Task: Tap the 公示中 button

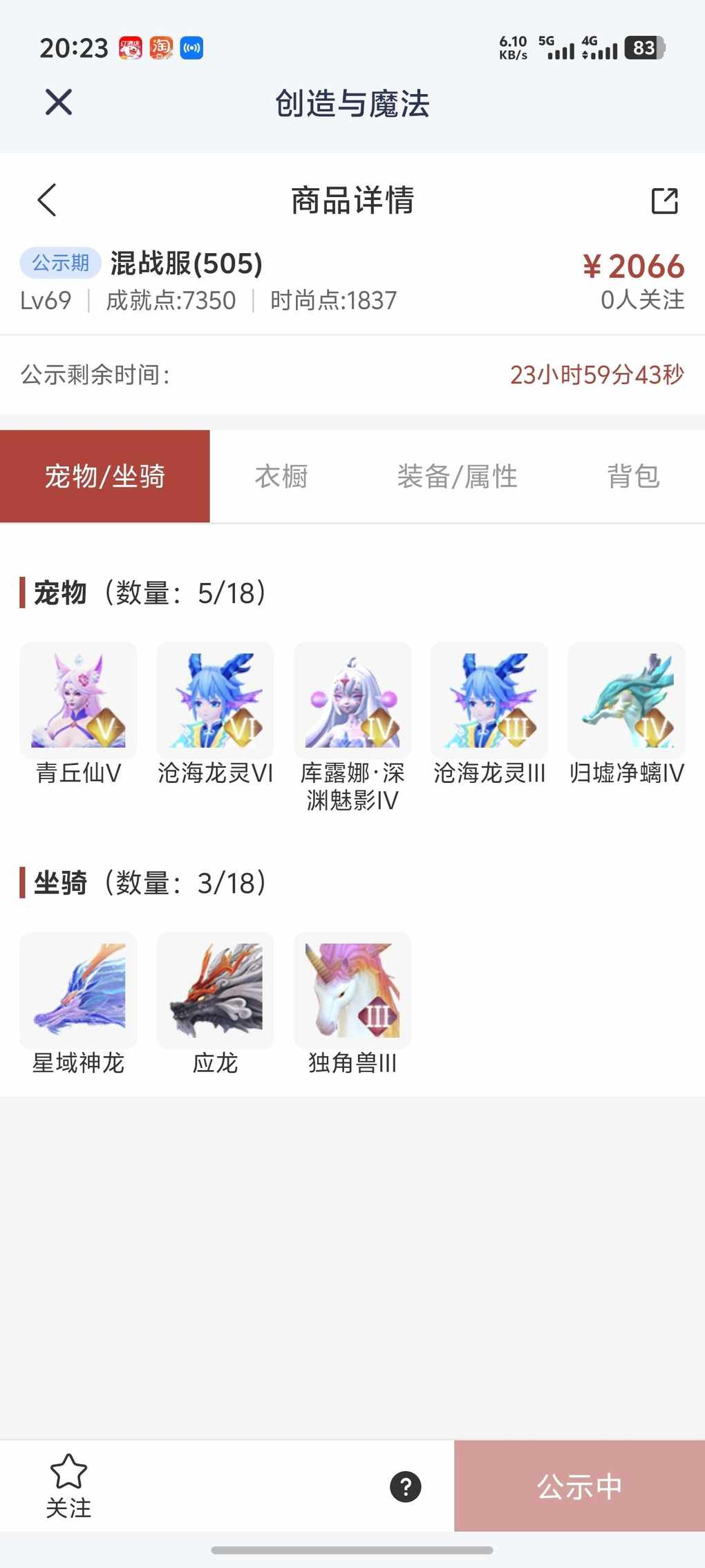Action: [x=579, y=1486]
